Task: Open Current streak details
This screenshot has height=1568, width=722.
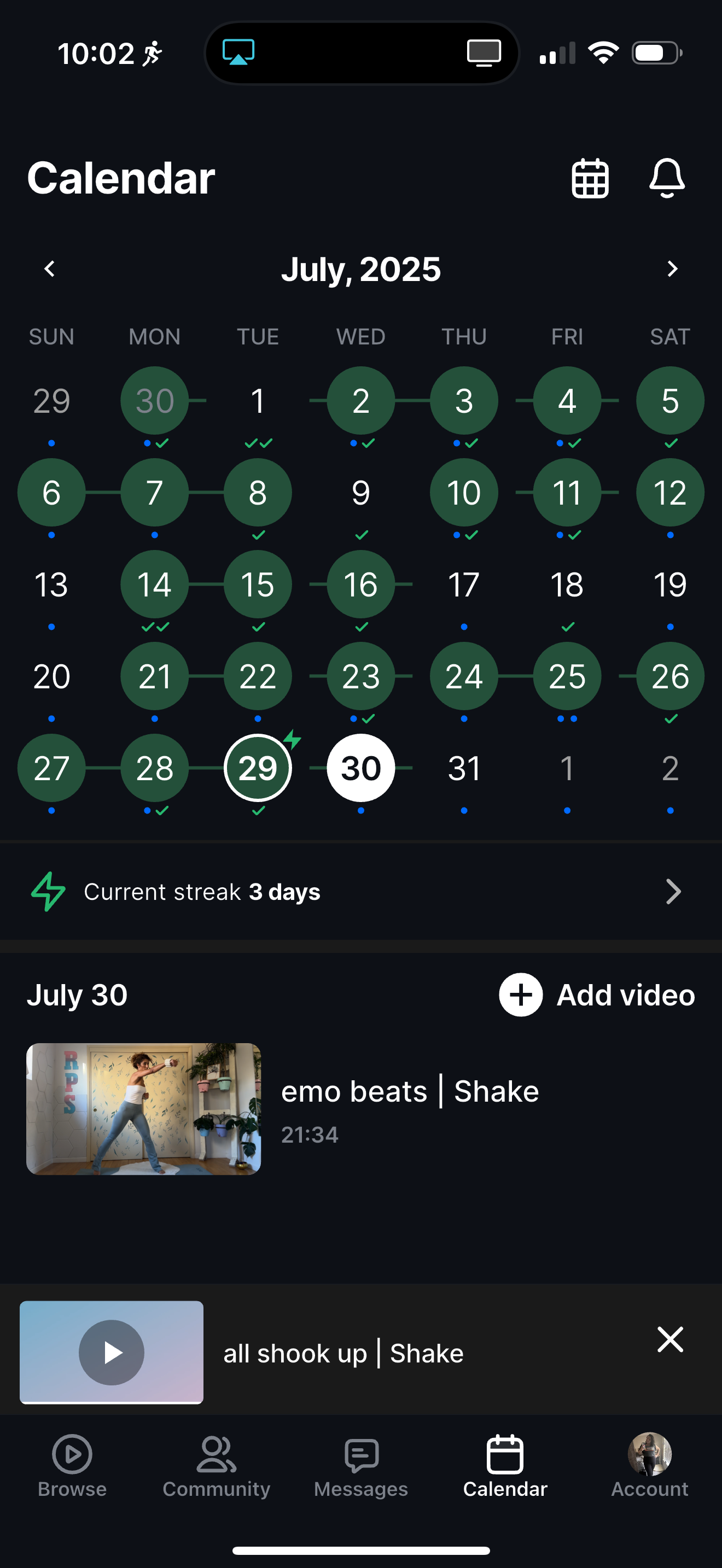Action: 361,892
